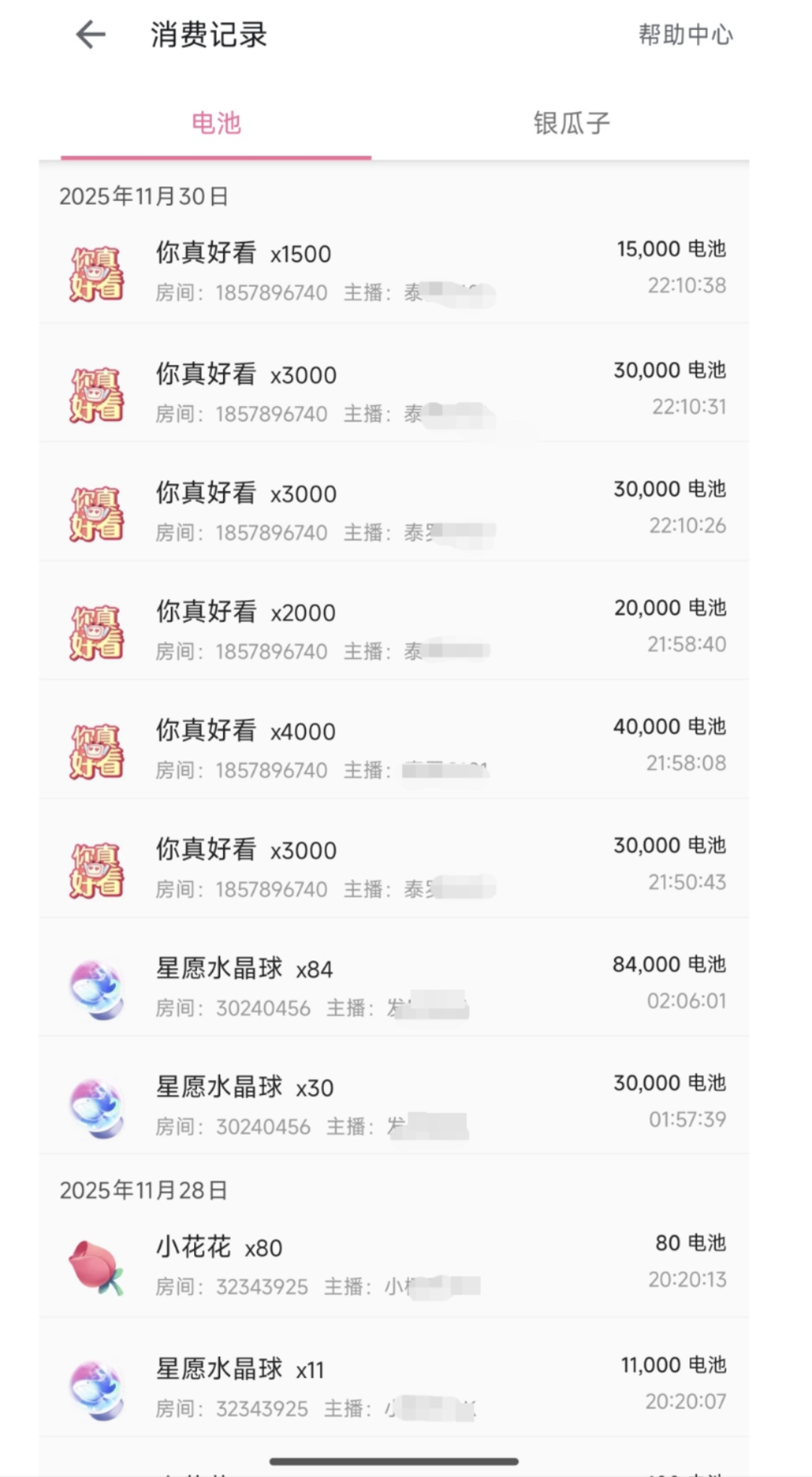This screenshot has width=812, height=1477.
Task: Click the 15,000 电池 amount text
Action: pyautogui.click(x=671, y=248)
